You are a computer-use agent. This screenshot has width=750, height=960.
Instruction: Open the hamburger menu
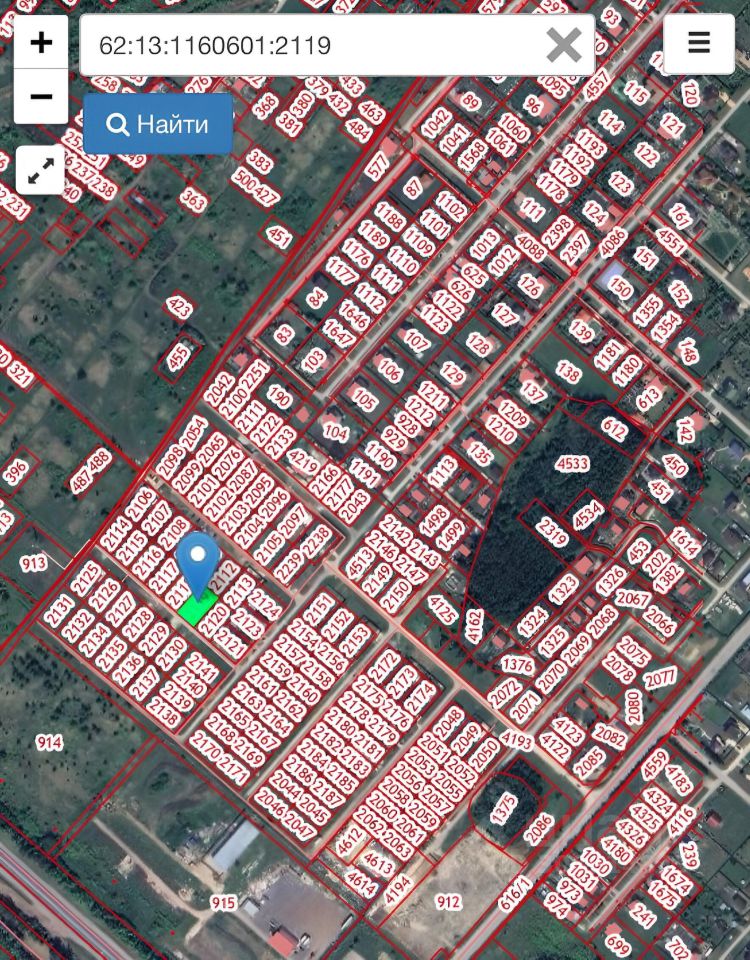(x=699, y=43)
